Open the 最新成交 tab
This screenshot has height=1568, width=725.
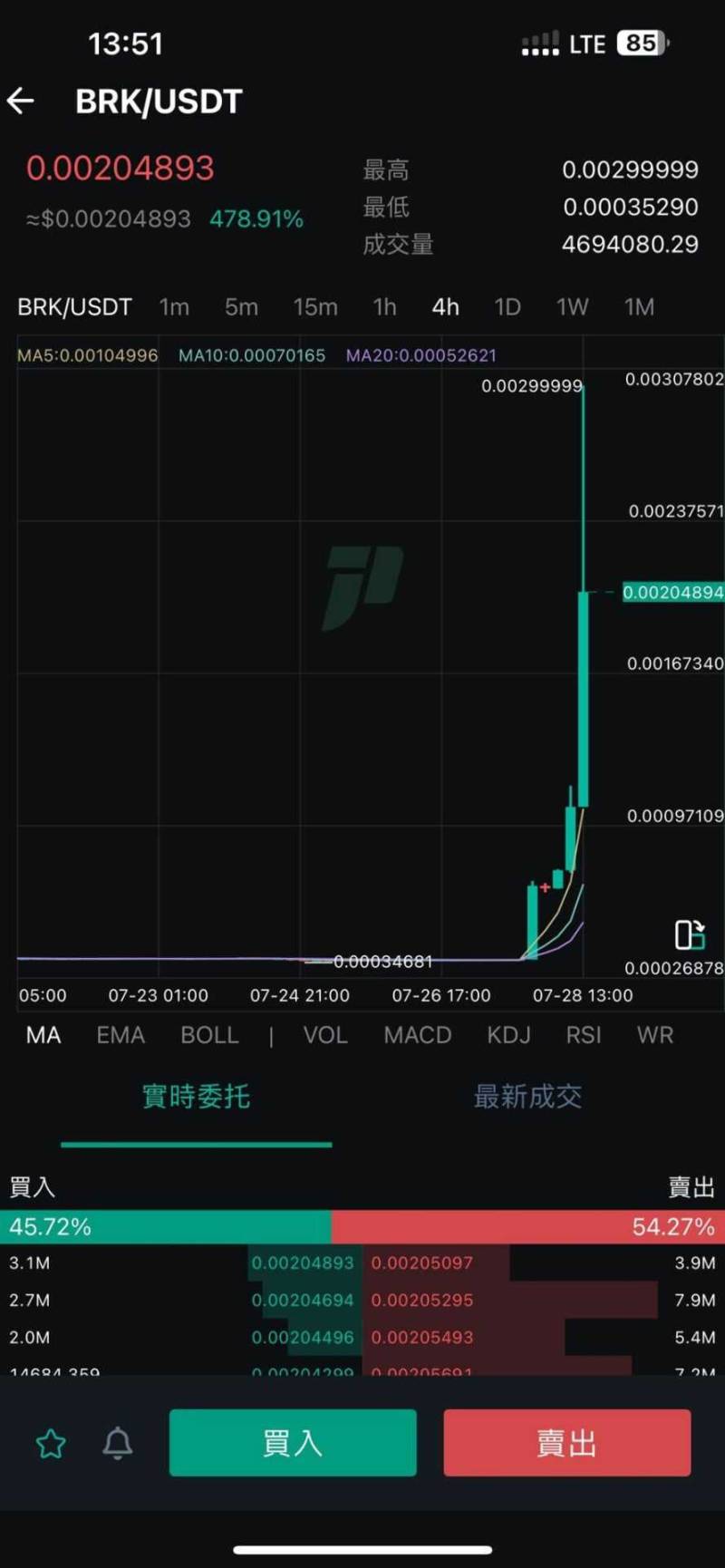527,1097
